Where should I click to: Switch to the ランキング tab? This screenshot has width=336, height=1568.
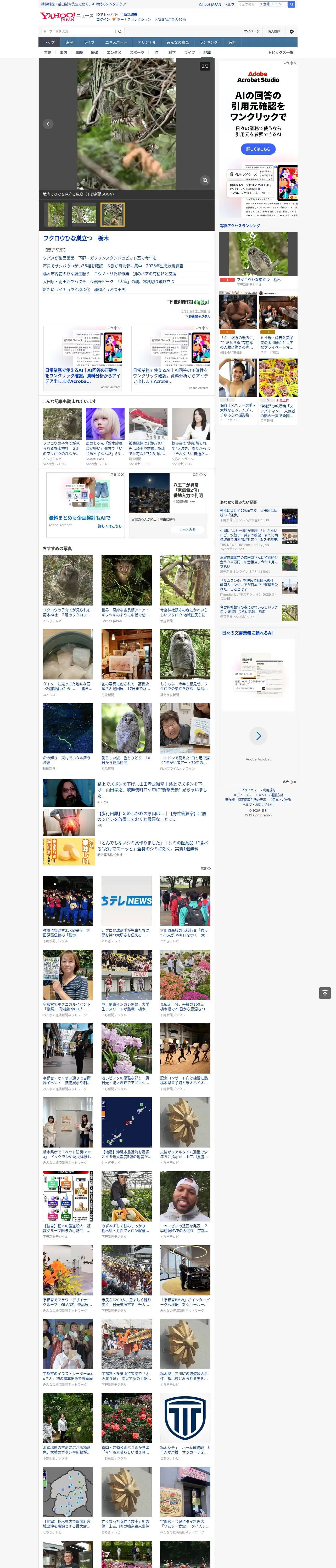coord(209,43)
